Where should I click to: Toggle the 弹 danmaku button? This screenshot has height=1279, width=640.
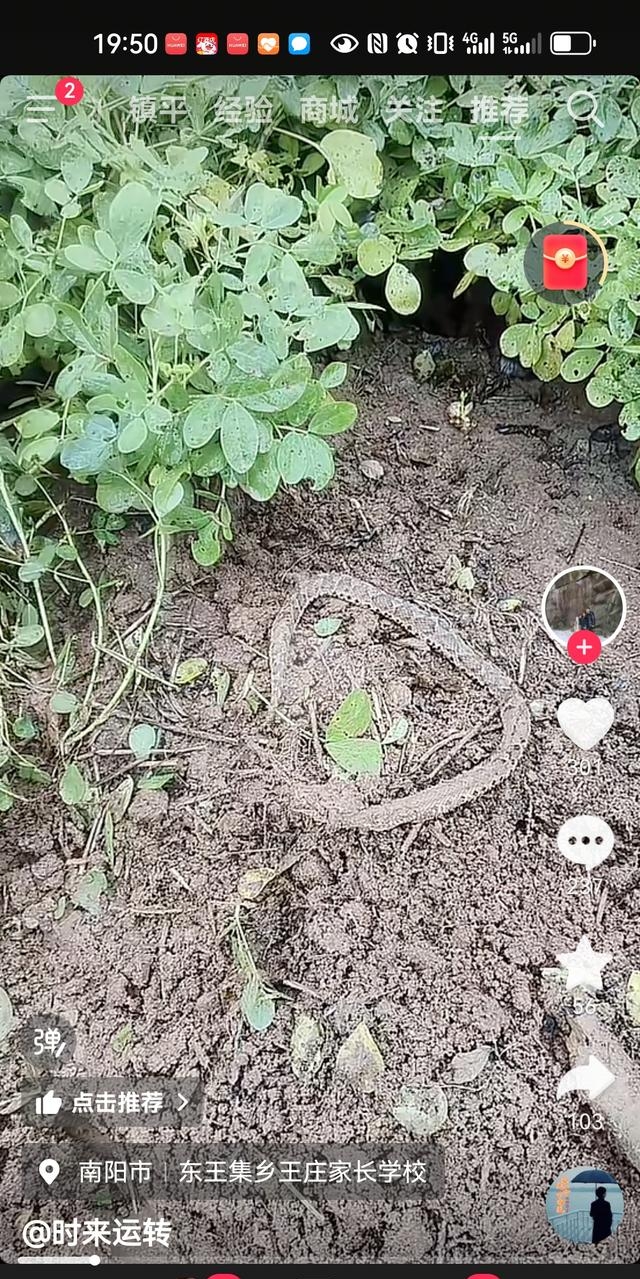47,1043
